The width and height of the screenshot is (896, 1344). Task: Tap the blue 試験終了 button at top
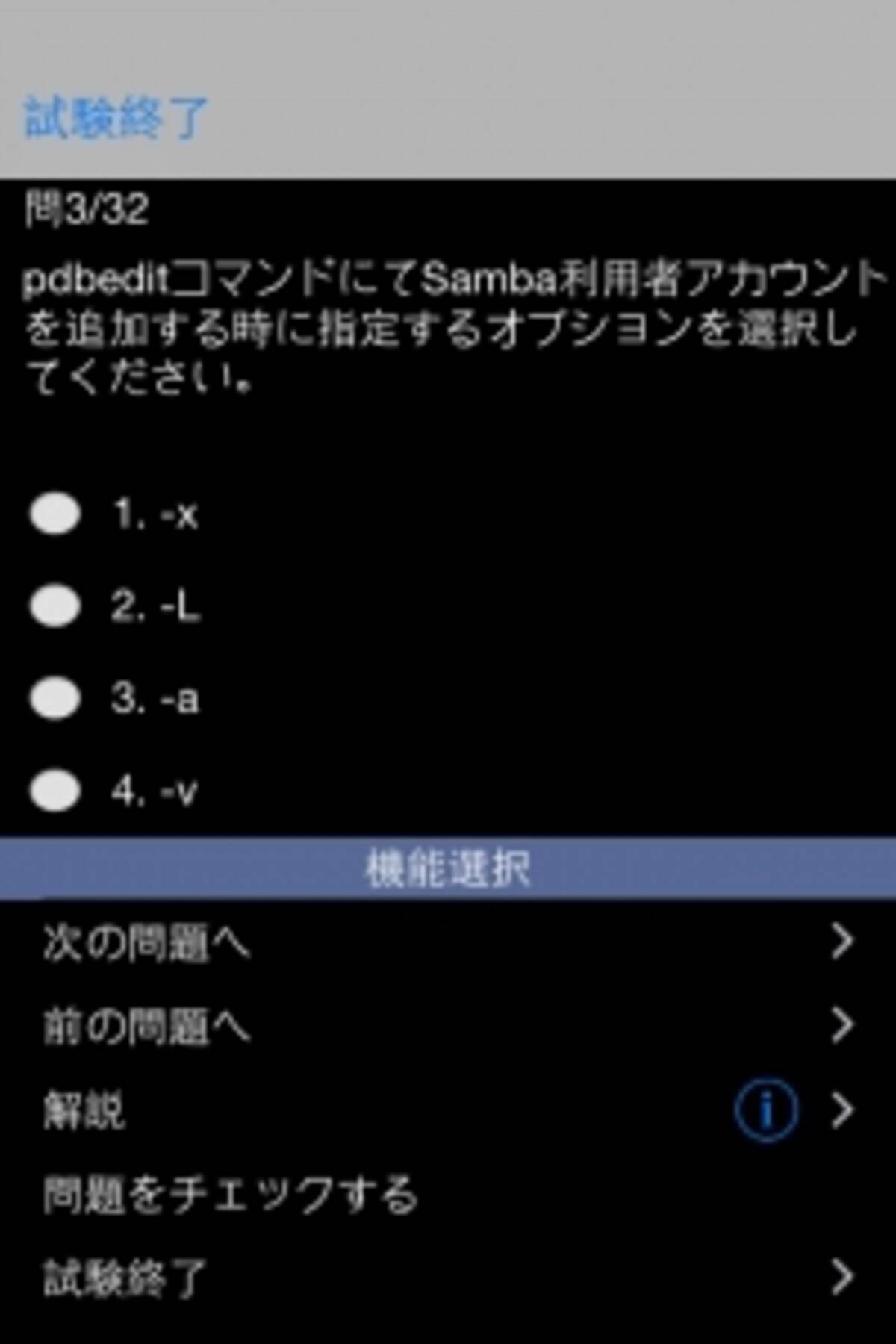pos(116,118)
